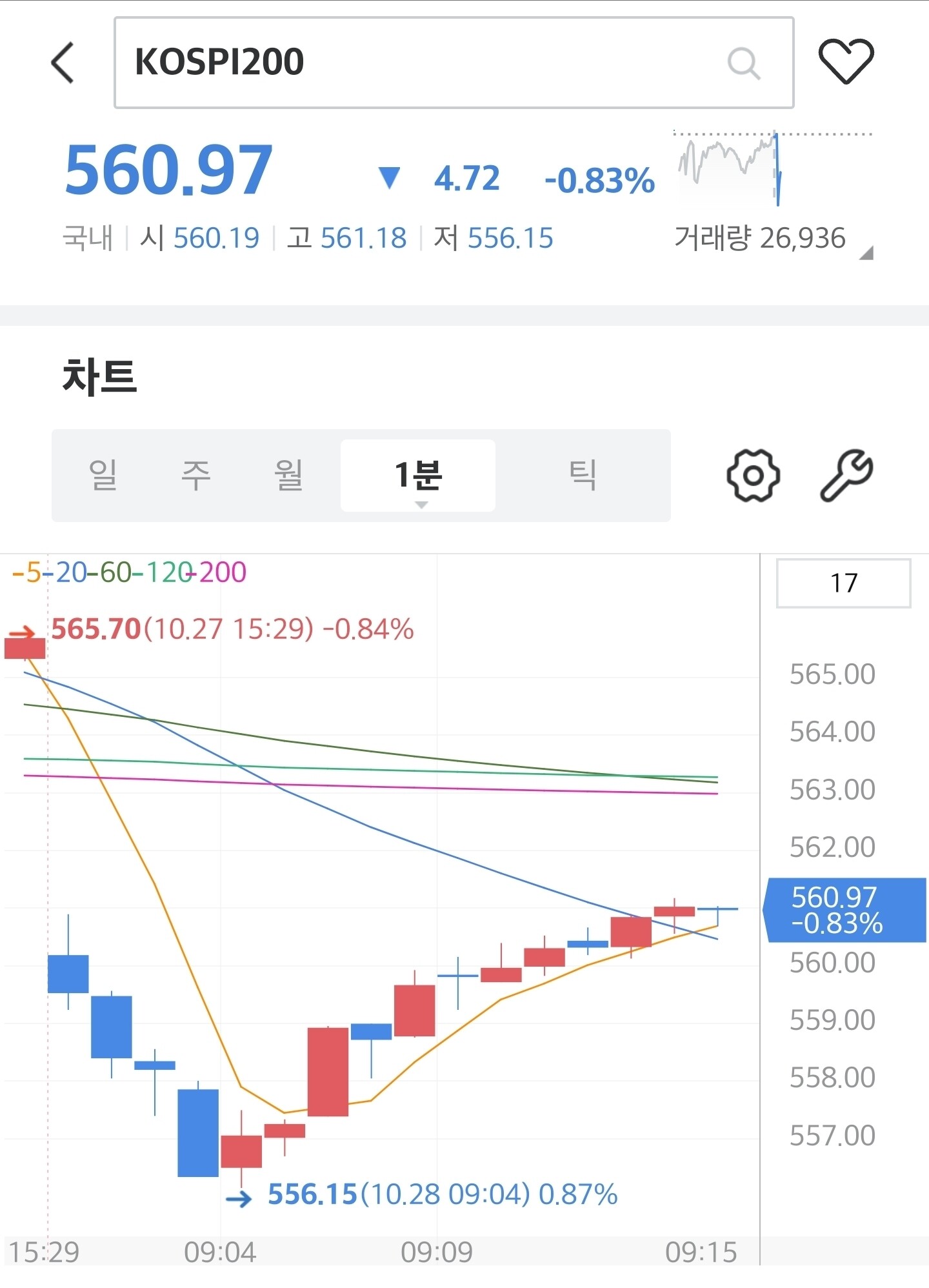Add KOSPI200 to favorites with the heart
This screenshot has height=1288, width=929.
(846, 61)
